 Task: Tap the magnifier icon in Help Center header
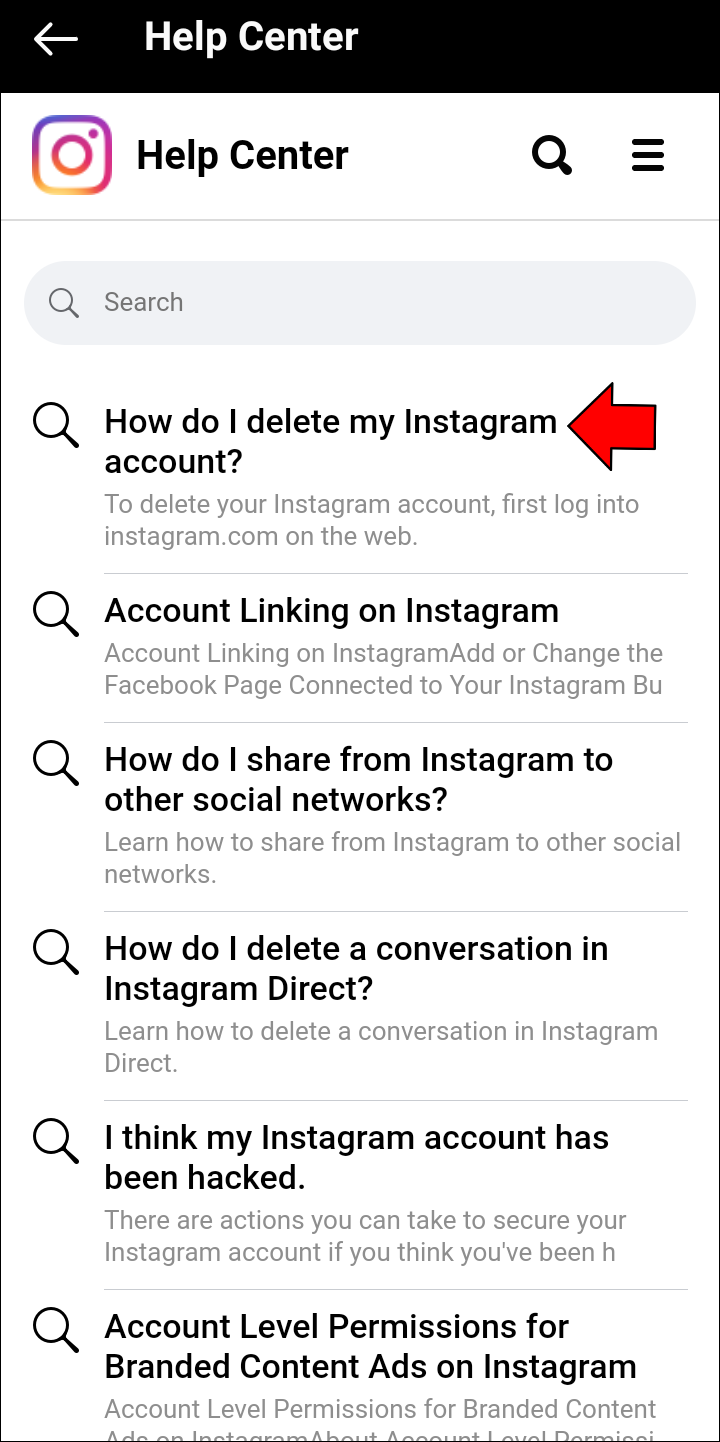551,155
